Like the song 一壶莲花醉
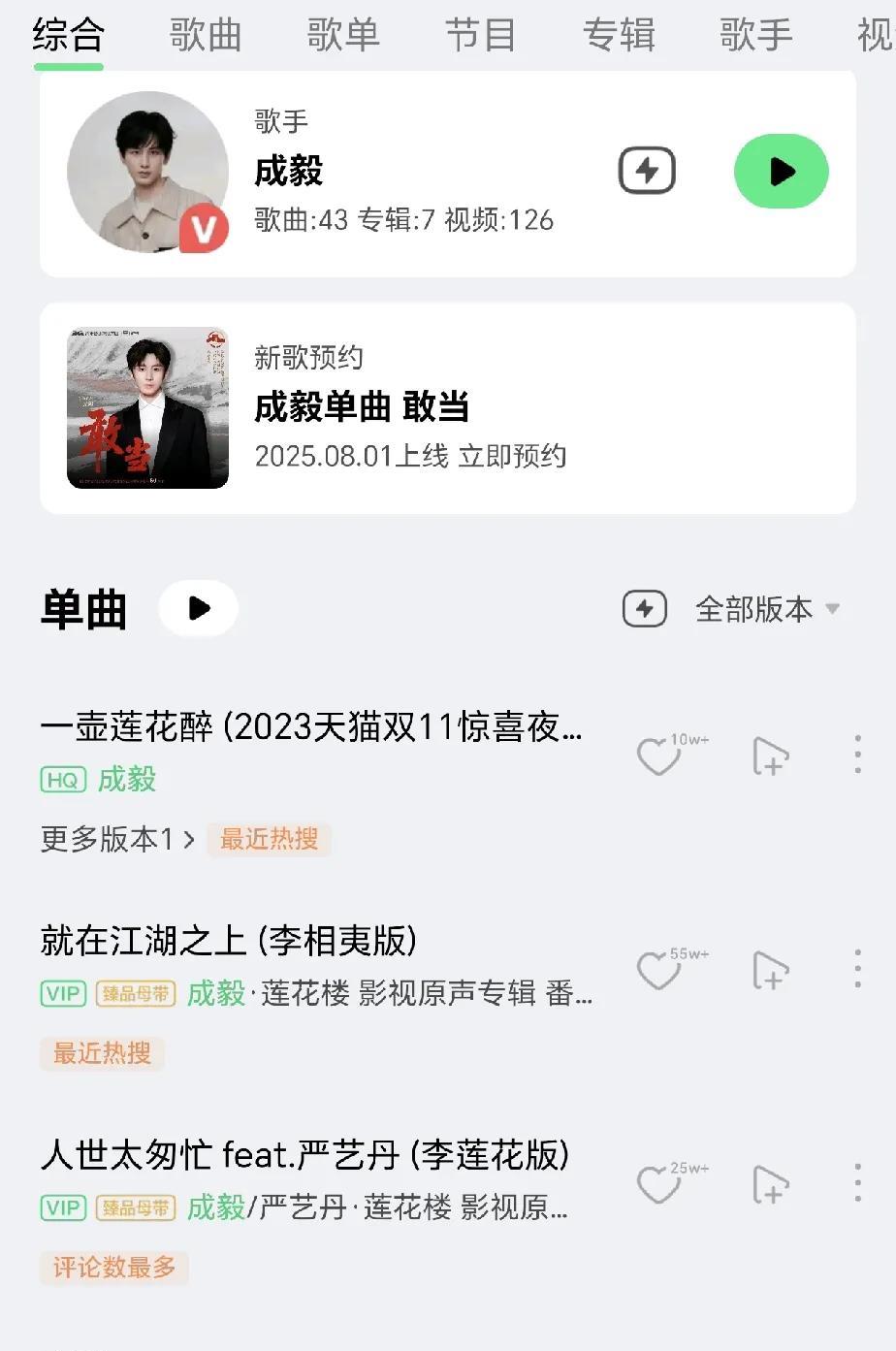 658,756
